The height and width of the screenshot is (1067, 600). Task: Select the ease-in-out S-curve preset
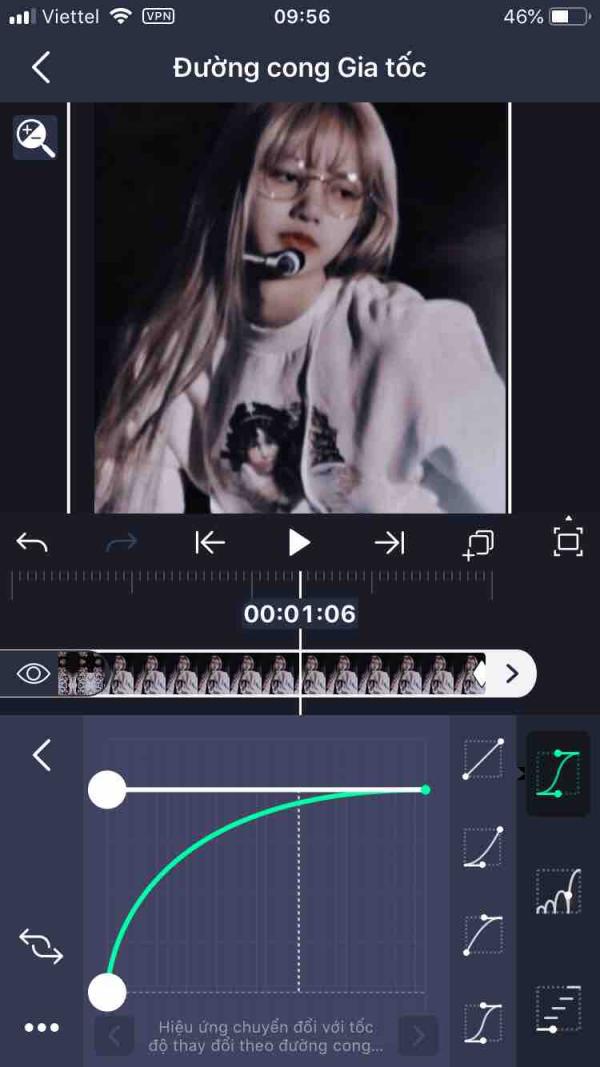point(483,1022)
